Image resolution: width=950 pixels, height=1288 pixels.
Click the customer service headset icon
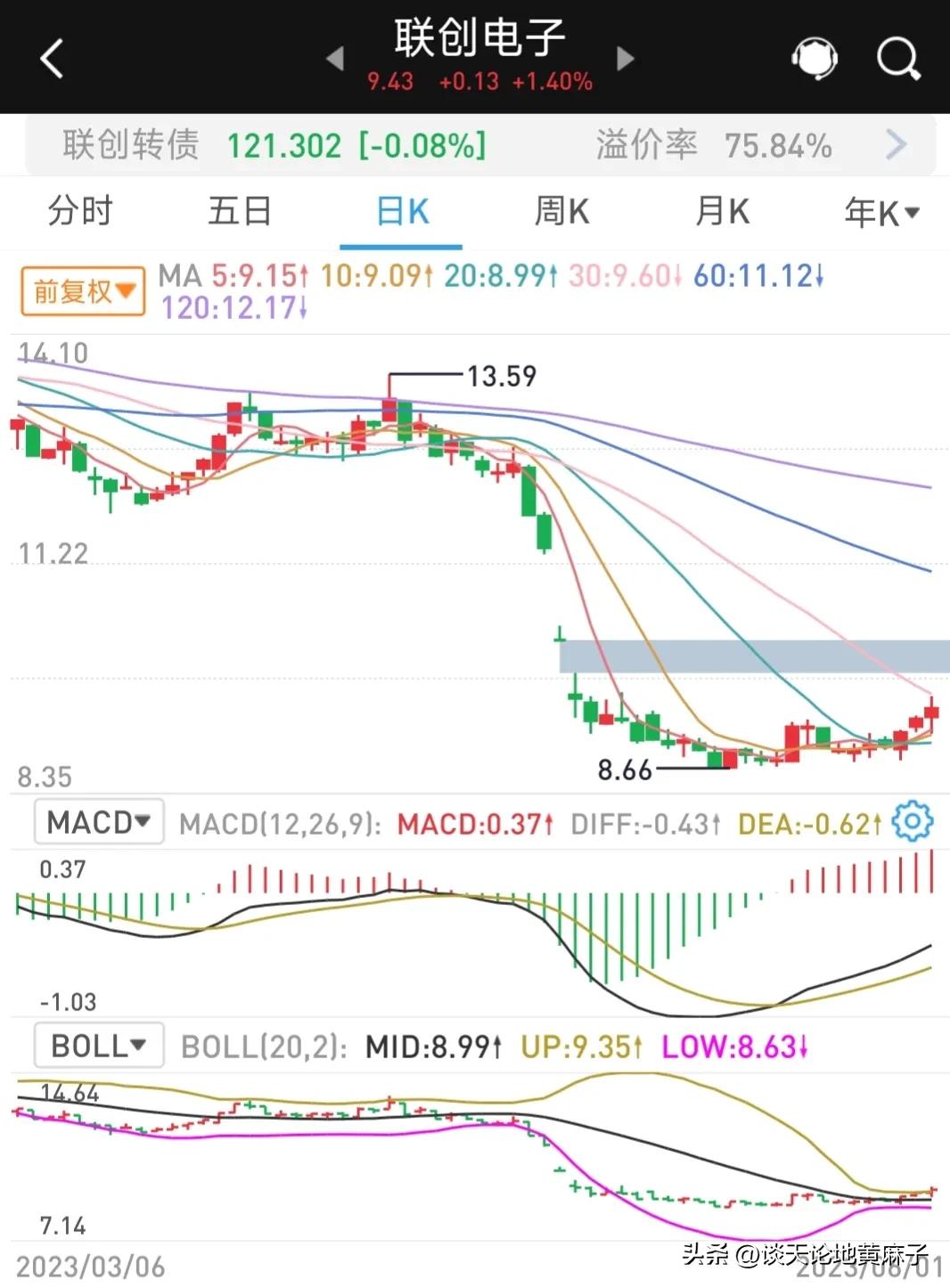[x=813, y=57]
